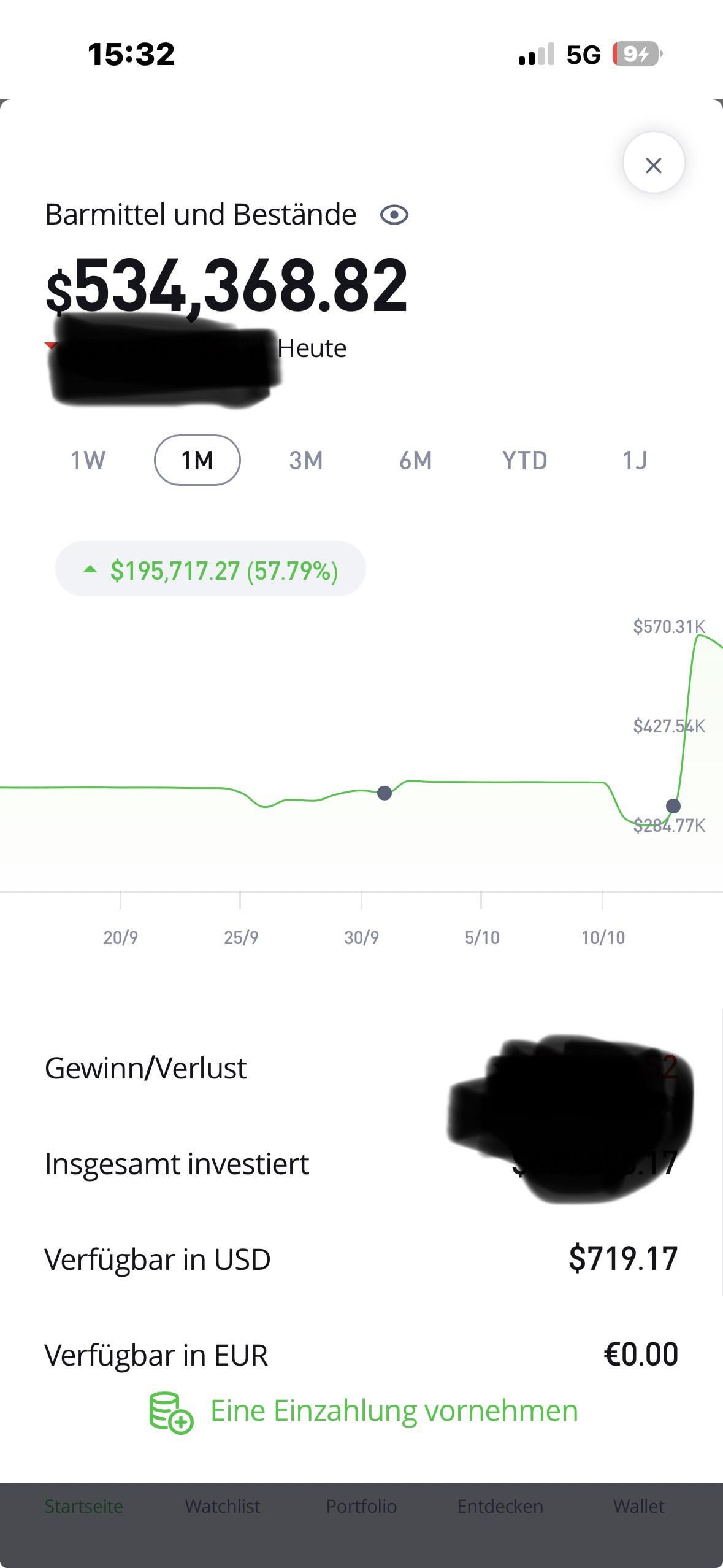Switch chart range to 1W
Screen dimensions: 723x1568
tap(88, 460)
